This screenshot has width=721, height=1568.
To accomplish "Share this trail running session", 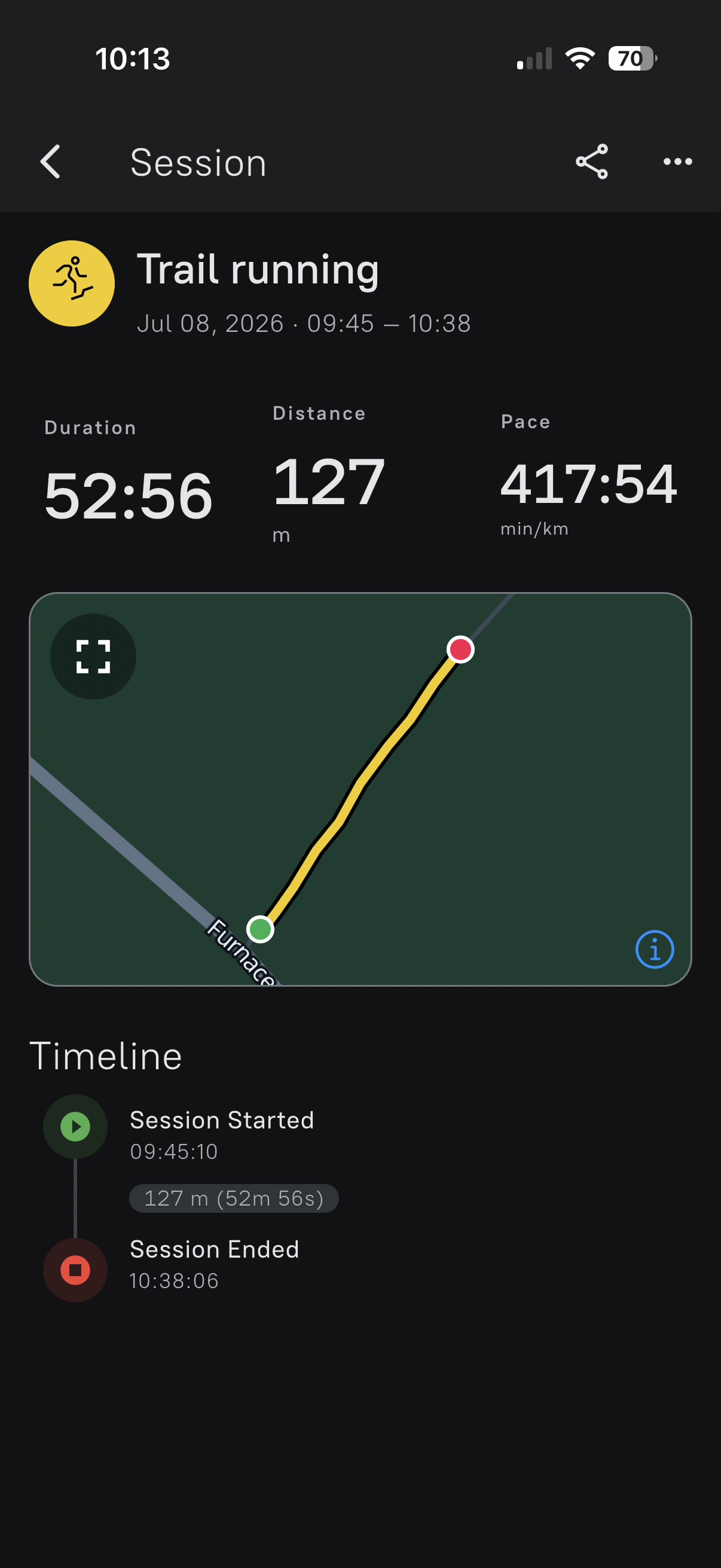I will point(592,162).
